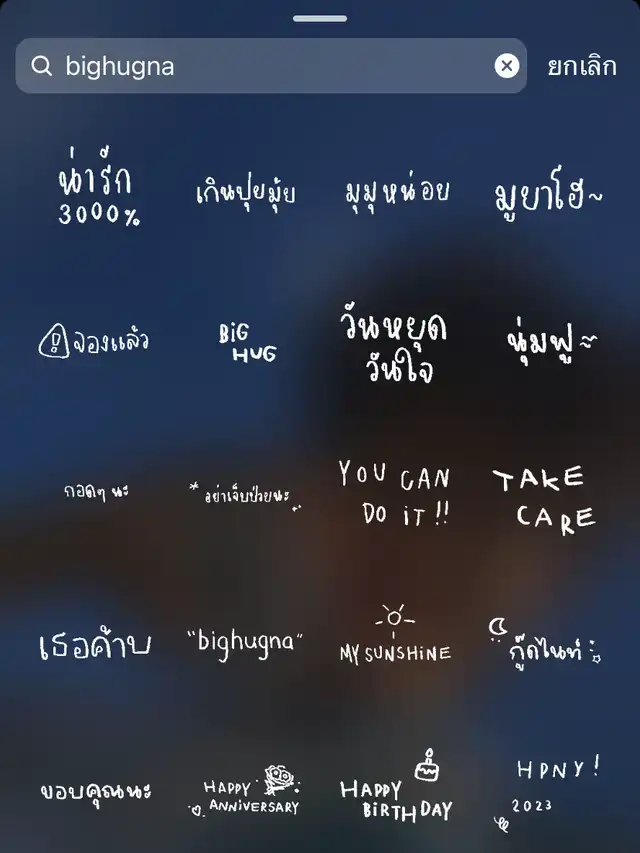640x853 pixels.
Task: Choose the TAKE CARE sticker
Action: pyautogui.click(x=544, y=500)
